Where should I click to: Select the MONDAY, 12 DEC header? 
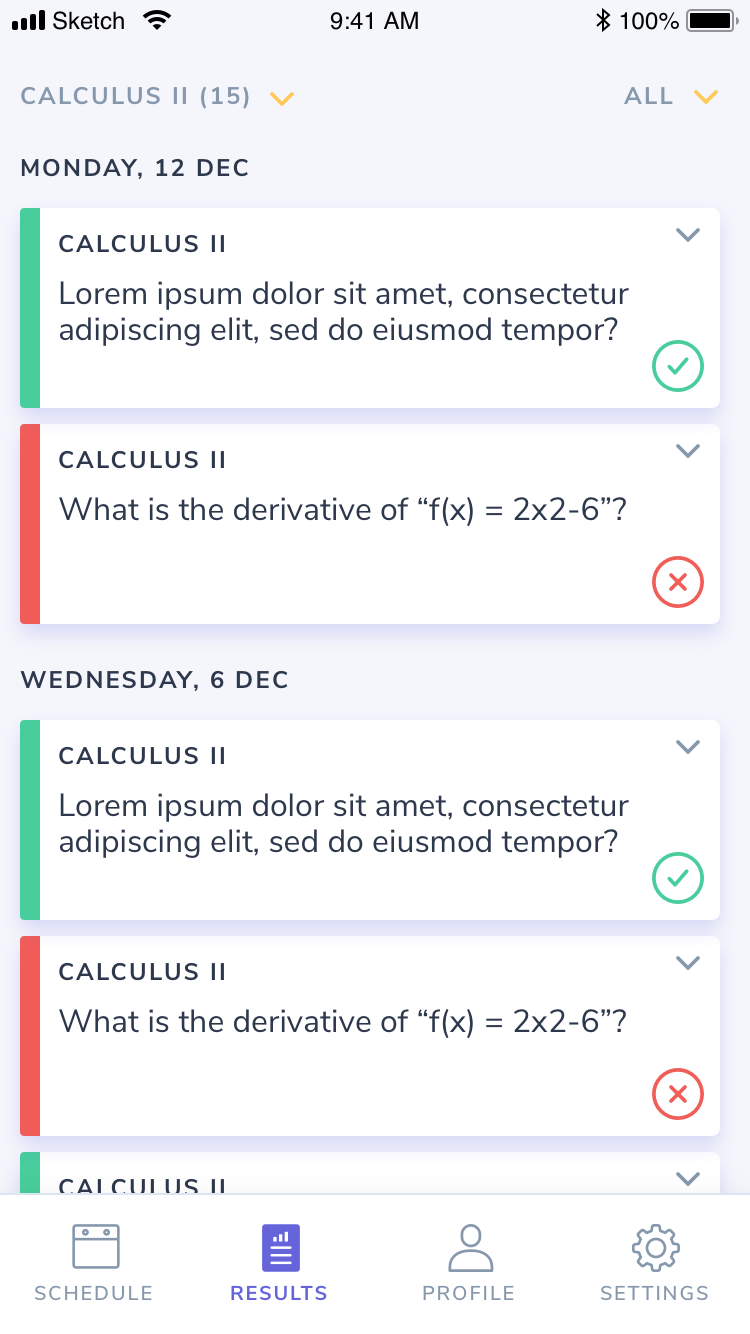(x=135, y=168)
